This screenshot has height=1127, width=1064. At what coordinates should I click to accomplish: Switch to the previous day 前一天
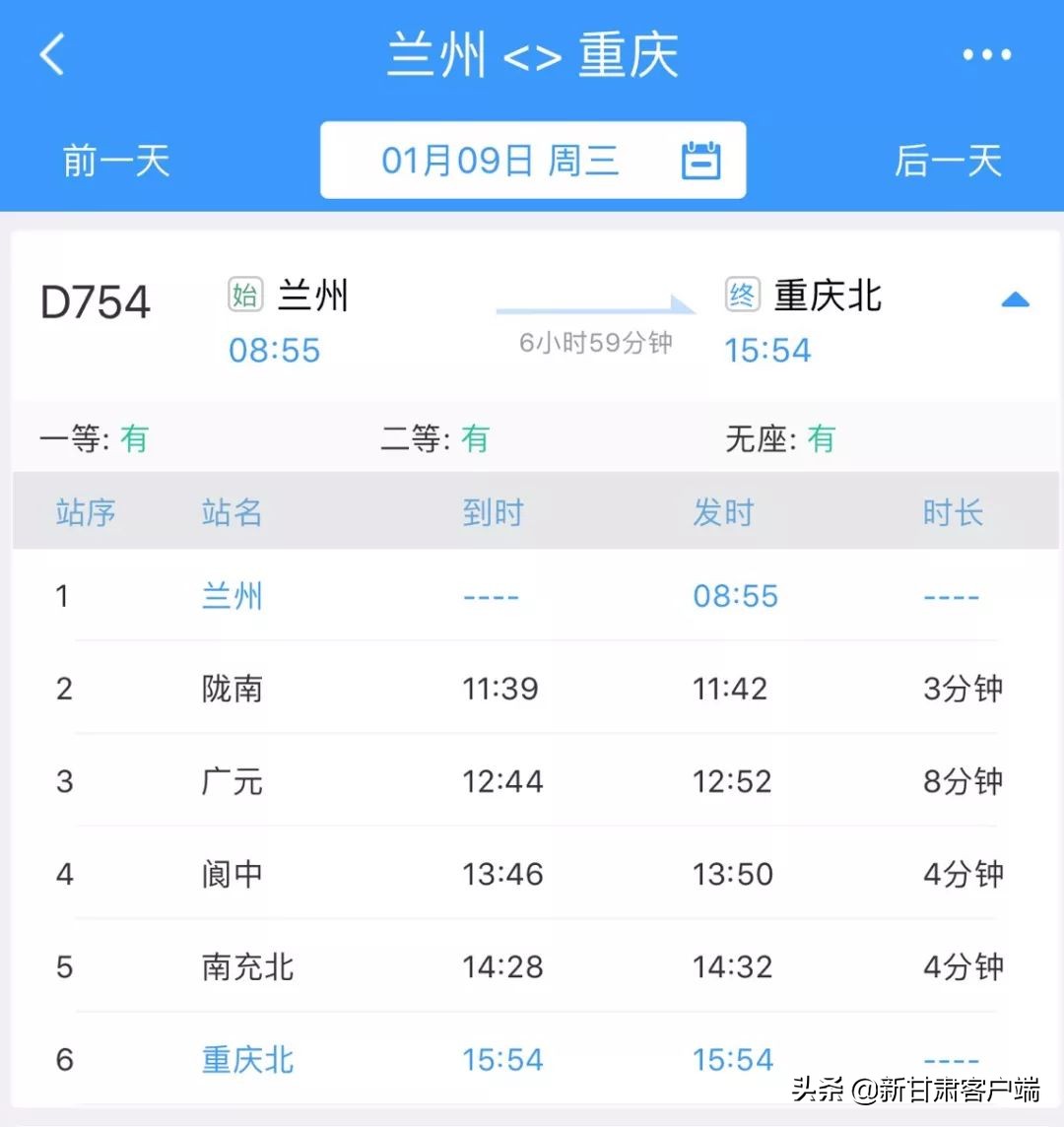114,162
